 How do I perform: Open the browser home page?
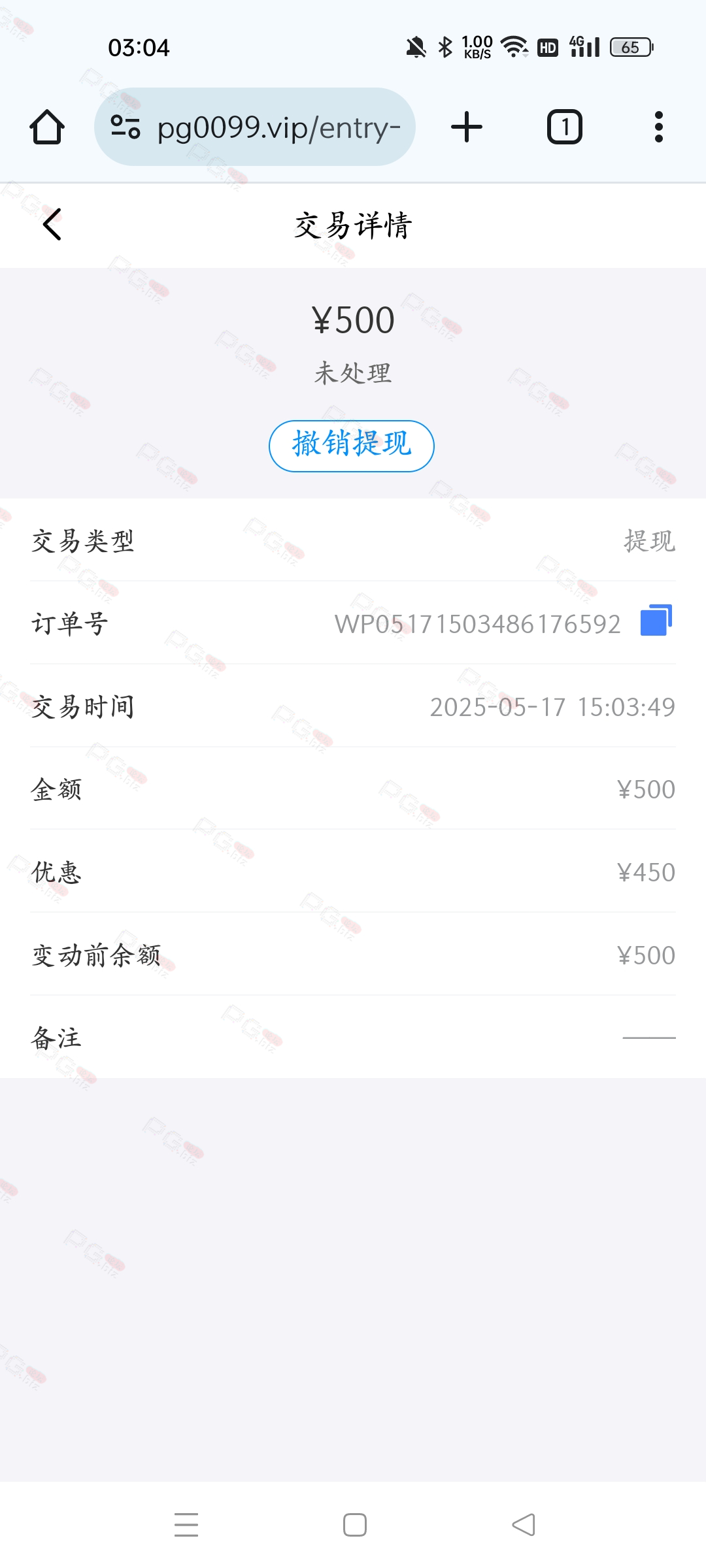click(47, 127)
